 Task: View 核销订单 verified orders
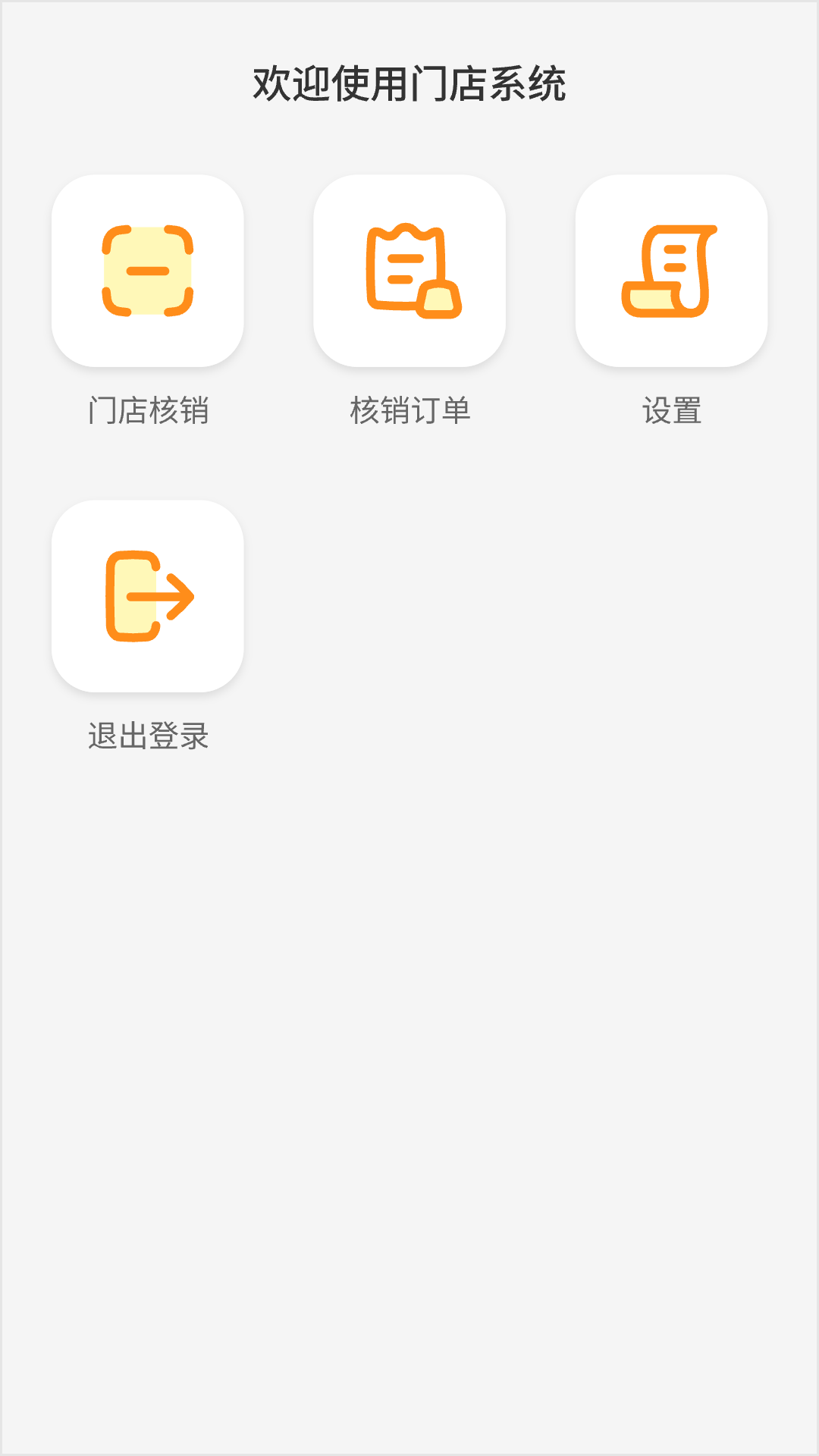[409, 271]
